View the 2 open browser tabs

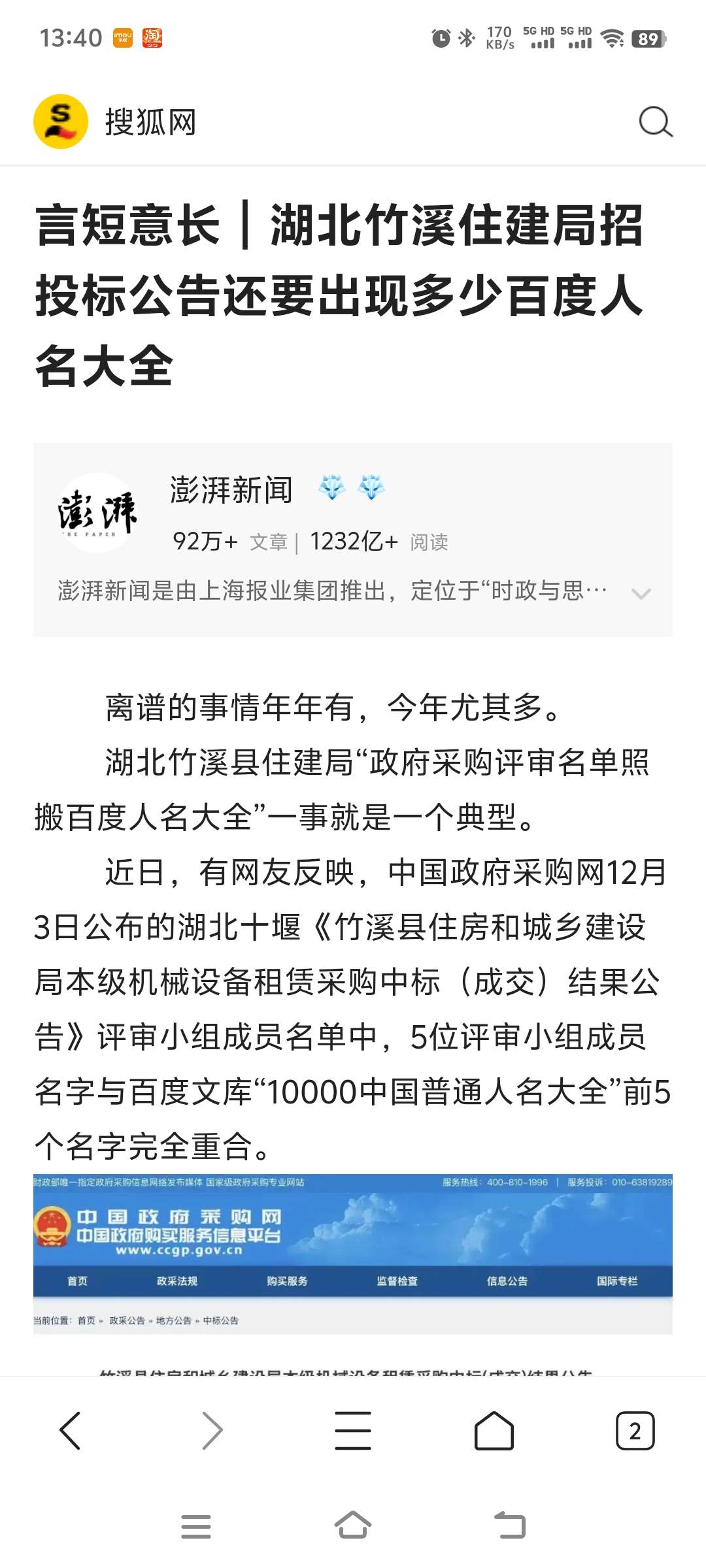(x=635, y=1431)
